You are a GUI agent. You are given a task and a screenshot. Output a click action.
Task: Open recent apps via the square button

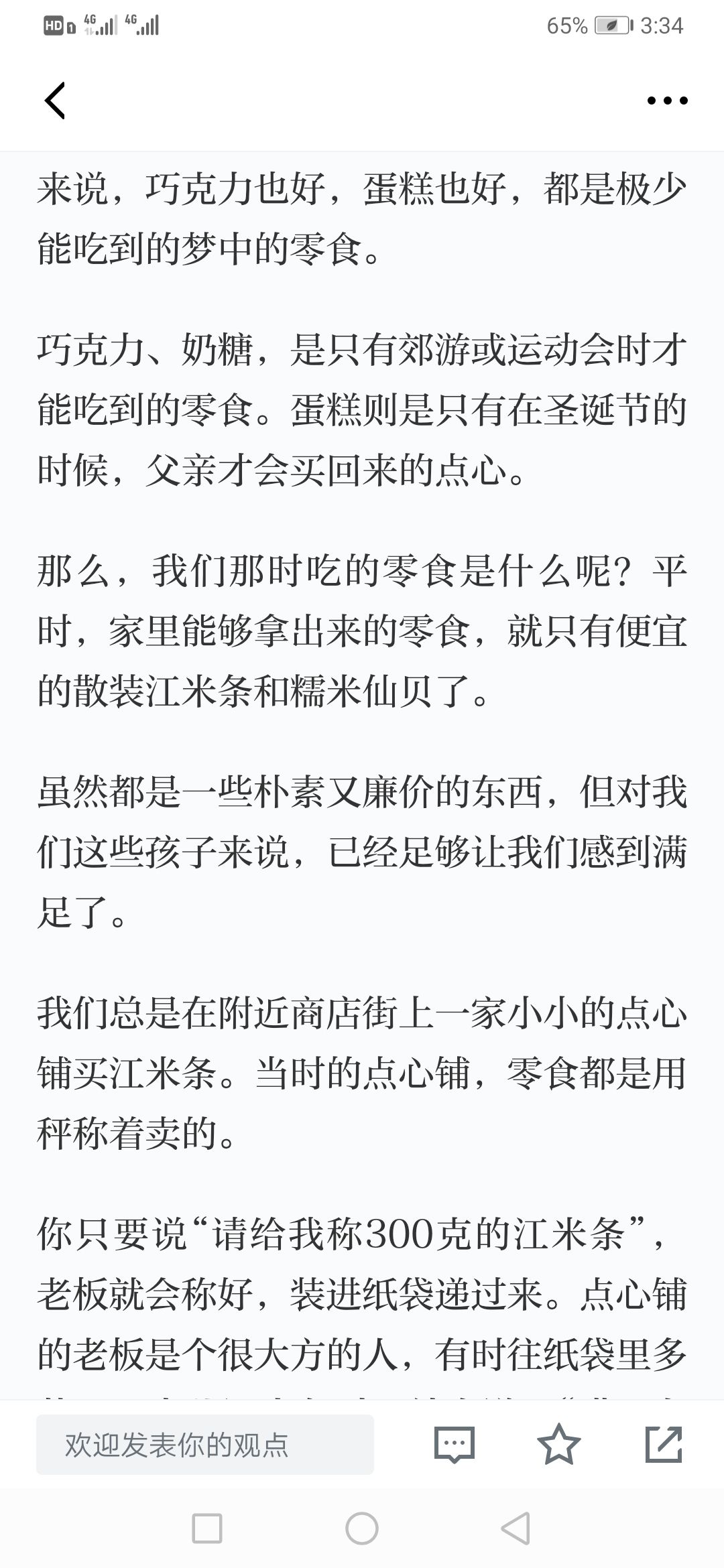point(207,1528)
